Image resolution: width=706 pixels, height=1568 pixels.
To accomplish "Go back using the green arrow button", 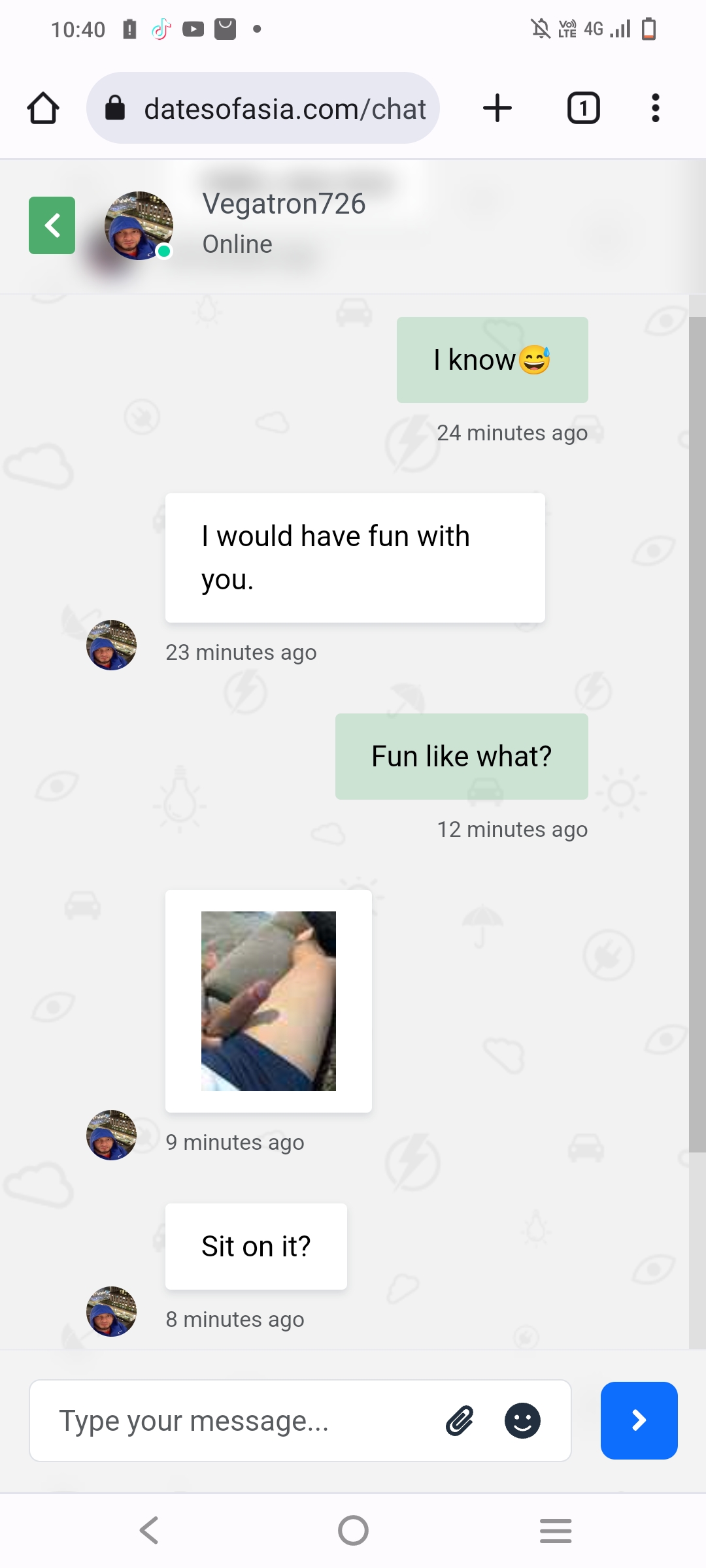I will [x=52, y=225].
